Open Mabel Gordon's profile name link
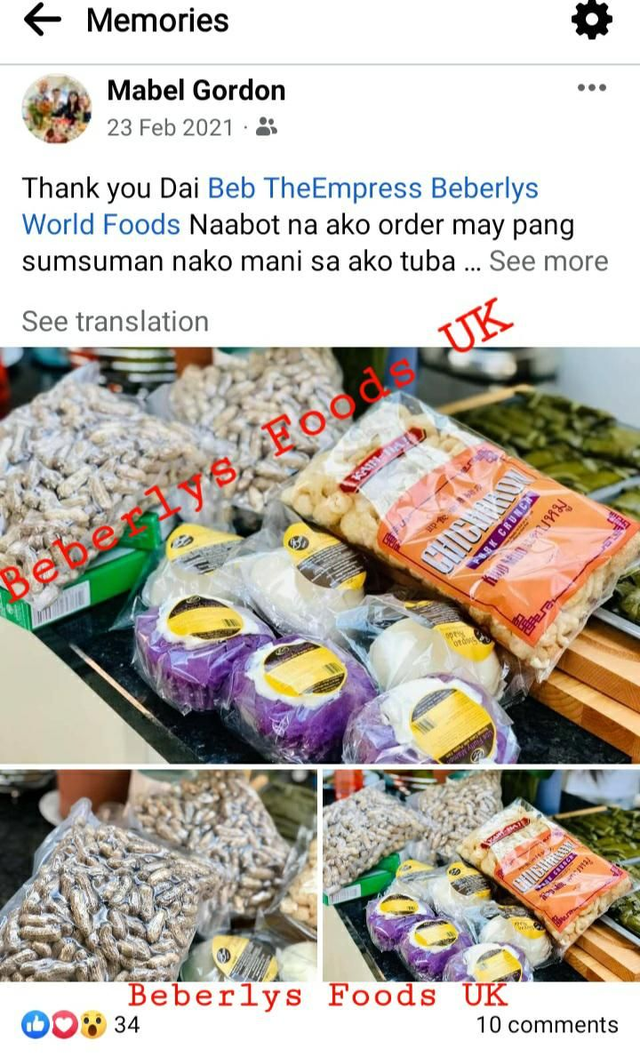The image size is (640, 1057). point(196,90)
